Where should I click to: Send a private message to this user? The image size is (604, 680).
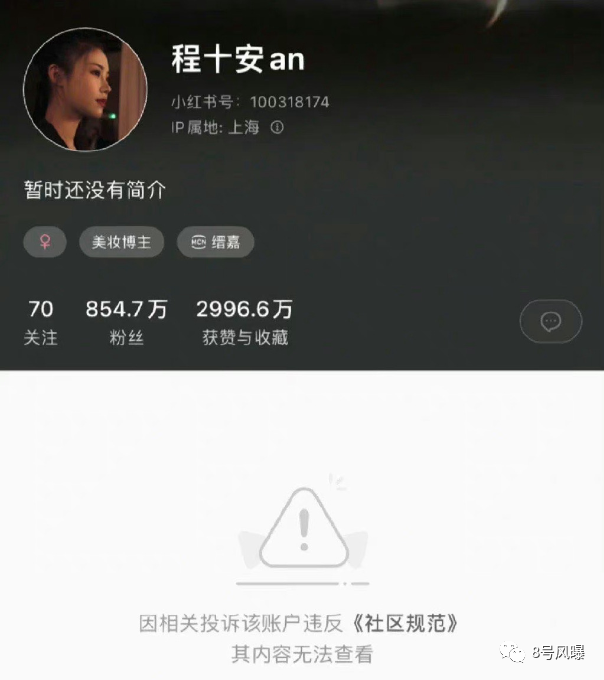[550, 321]
